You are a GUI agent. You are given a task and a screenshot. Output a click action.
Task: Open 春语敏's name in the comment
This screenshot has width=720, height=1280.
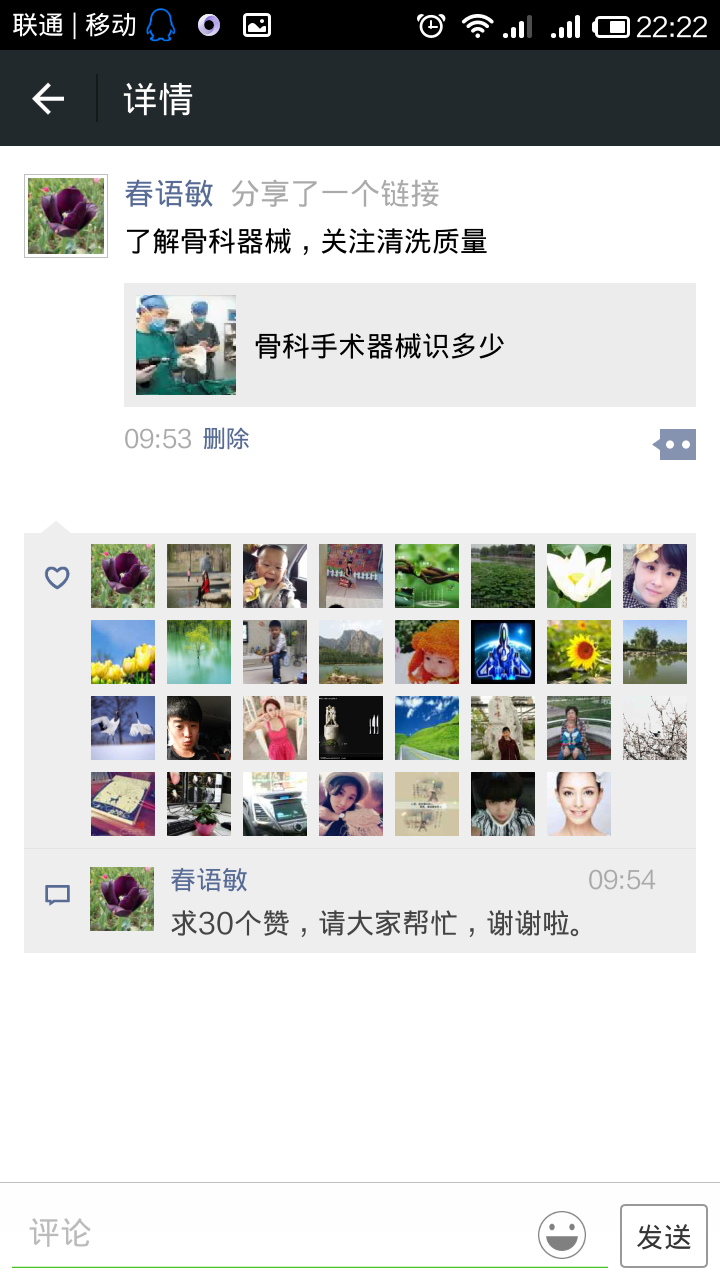[x=209, y=880]
